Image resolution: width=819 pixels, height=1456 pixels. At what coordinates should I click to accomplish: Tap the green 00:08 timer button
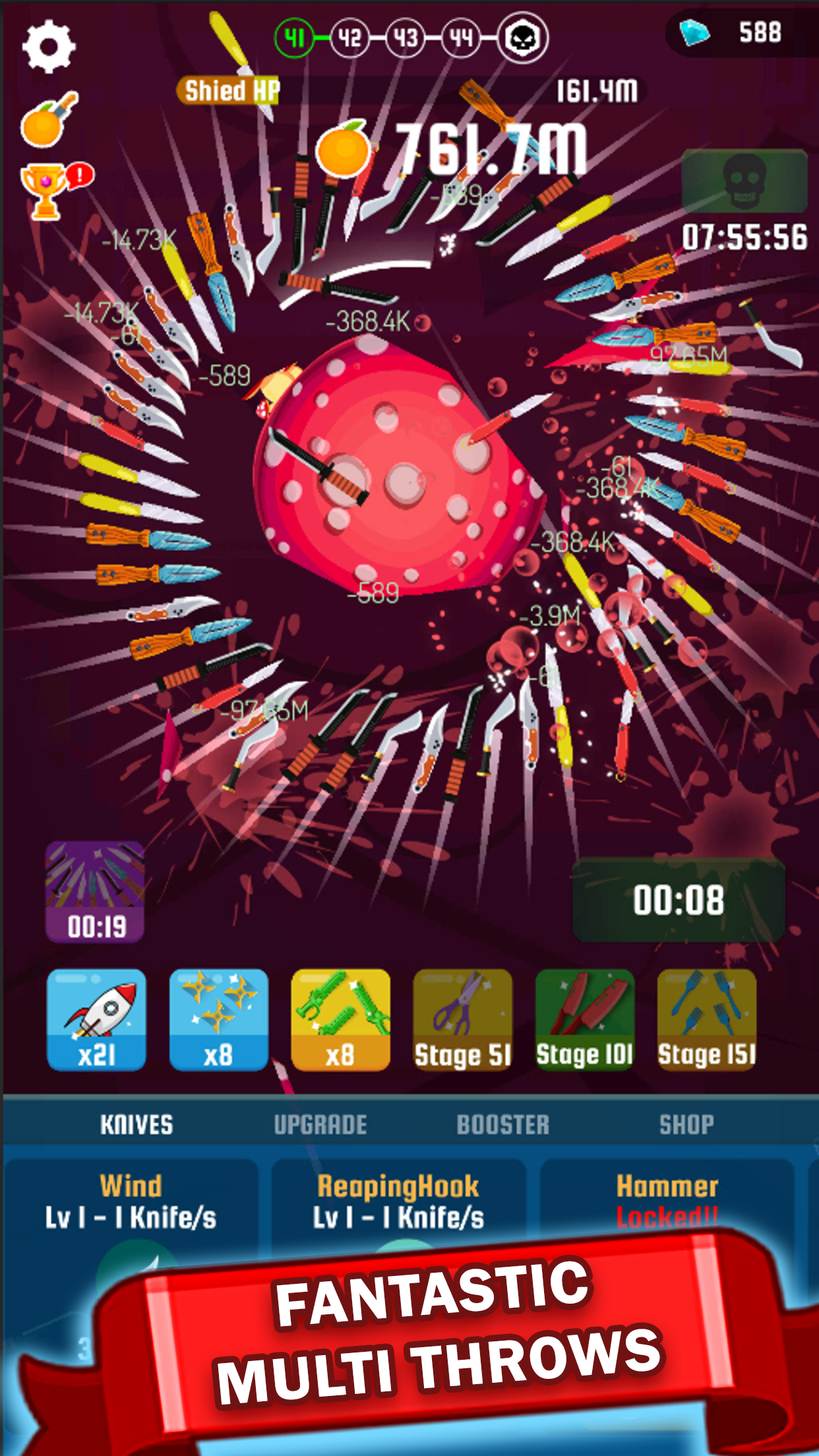tap(679, 899)
